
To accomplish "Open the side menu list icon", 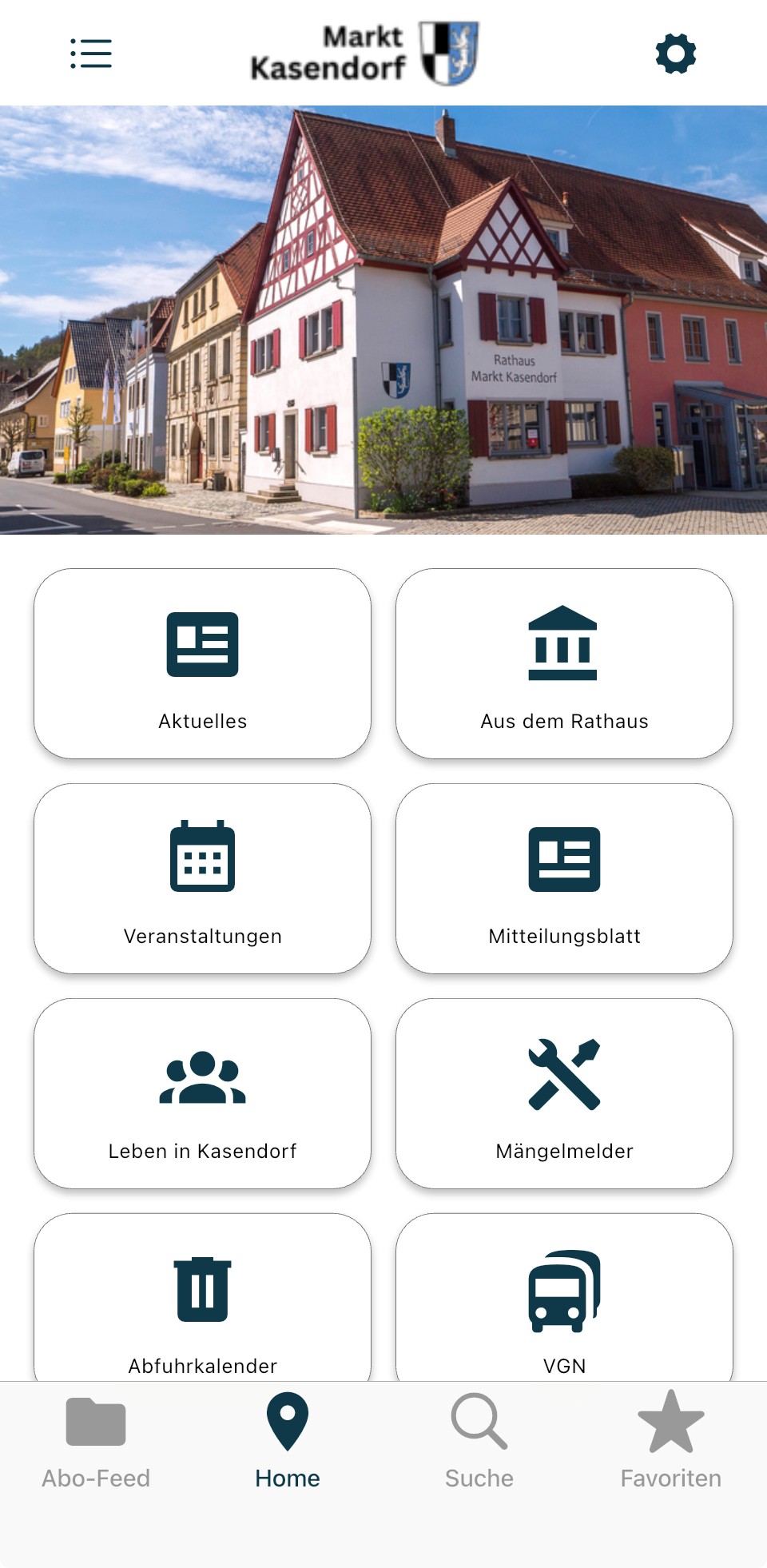I will (91, 54).
